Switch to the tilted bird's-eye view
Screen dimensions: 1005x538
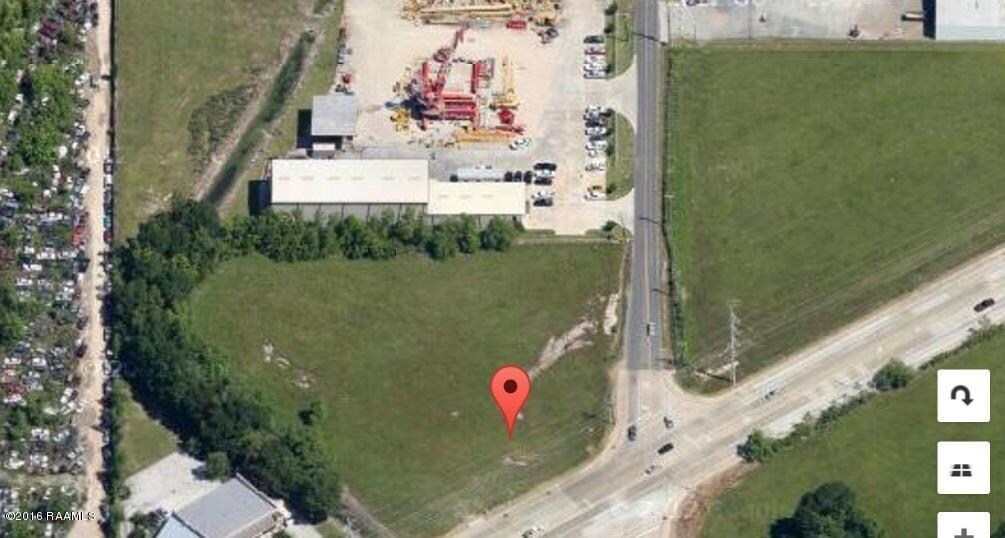click(x=963, y=468)
